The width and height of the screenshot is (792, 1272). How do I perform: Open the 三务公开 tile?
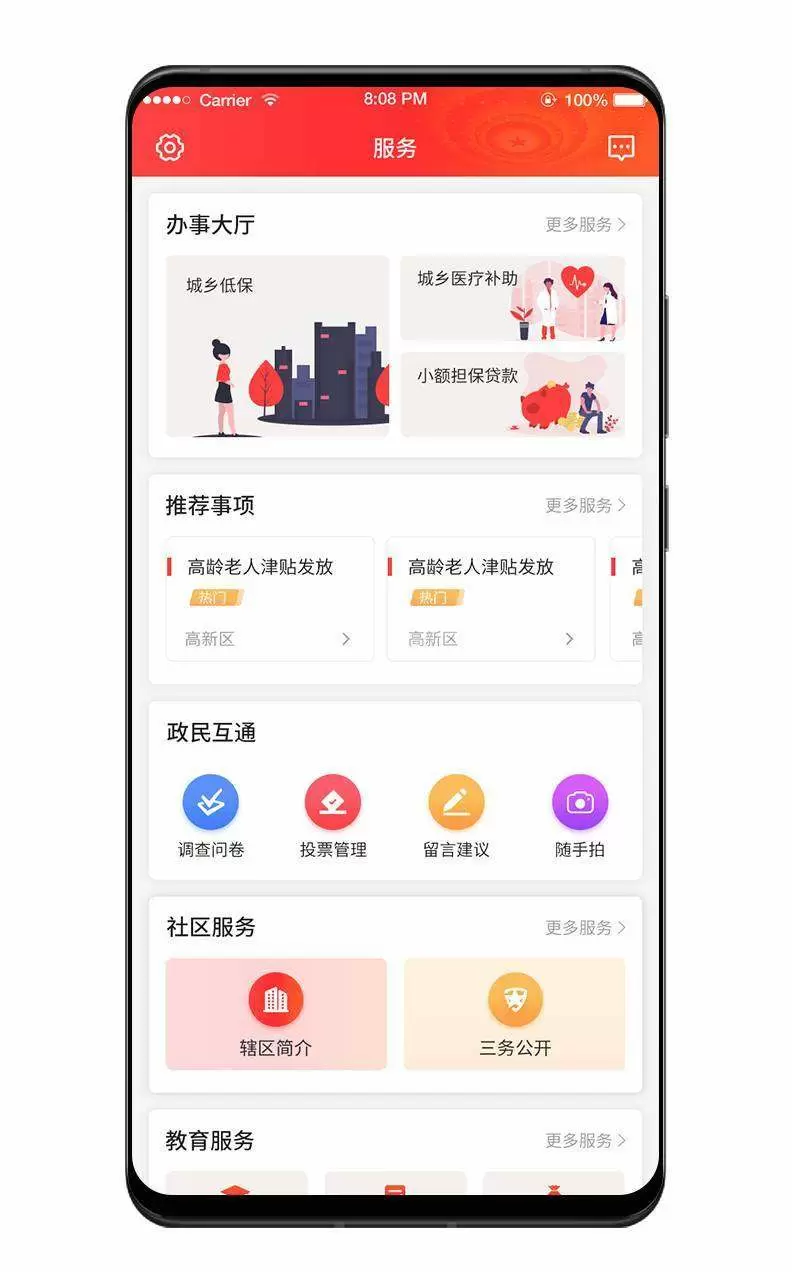515,1014
